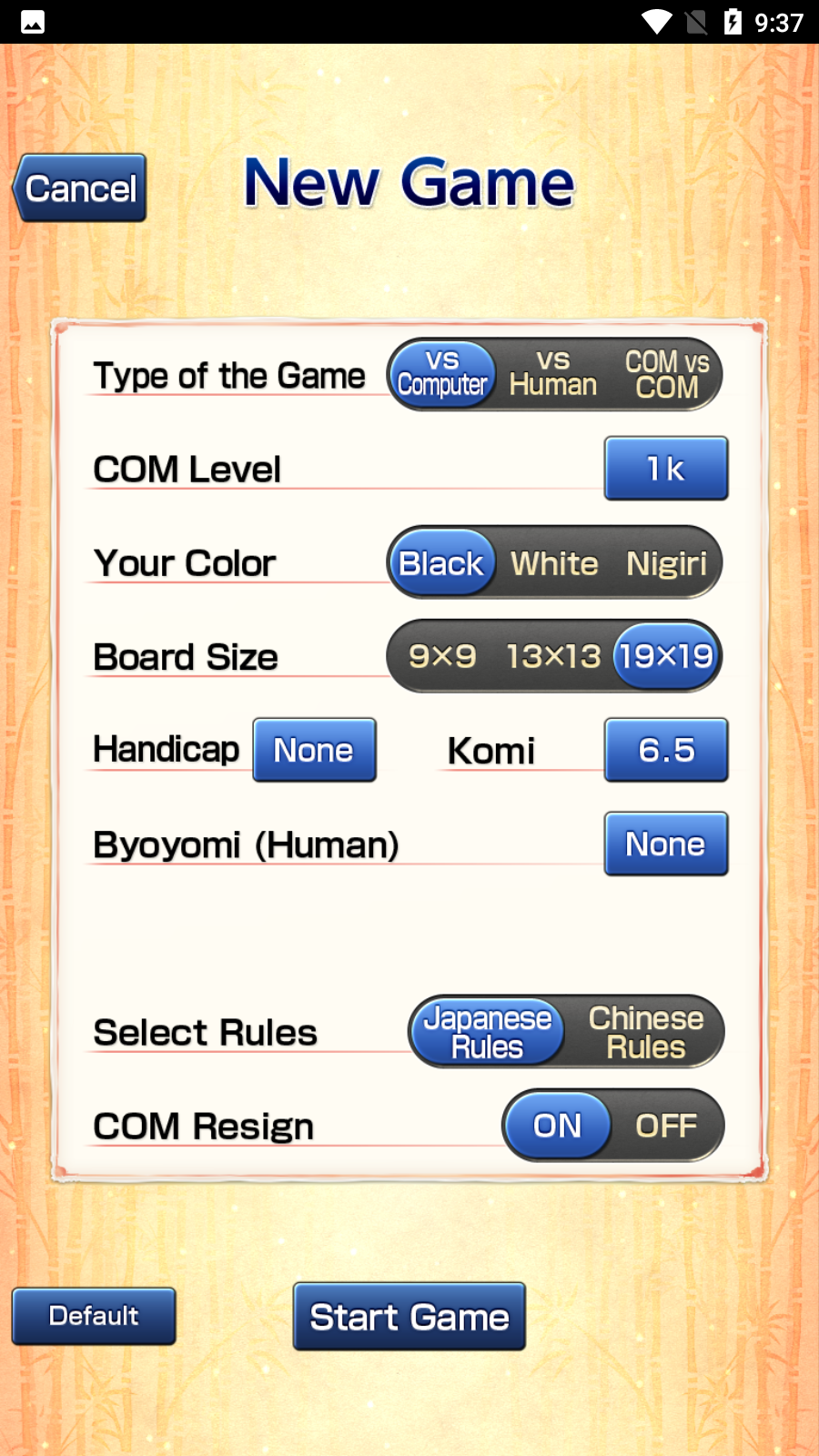This screenshot has width=819, height=1456.
Task: Switch to Chinese Rules
Action: (646, 1031)
